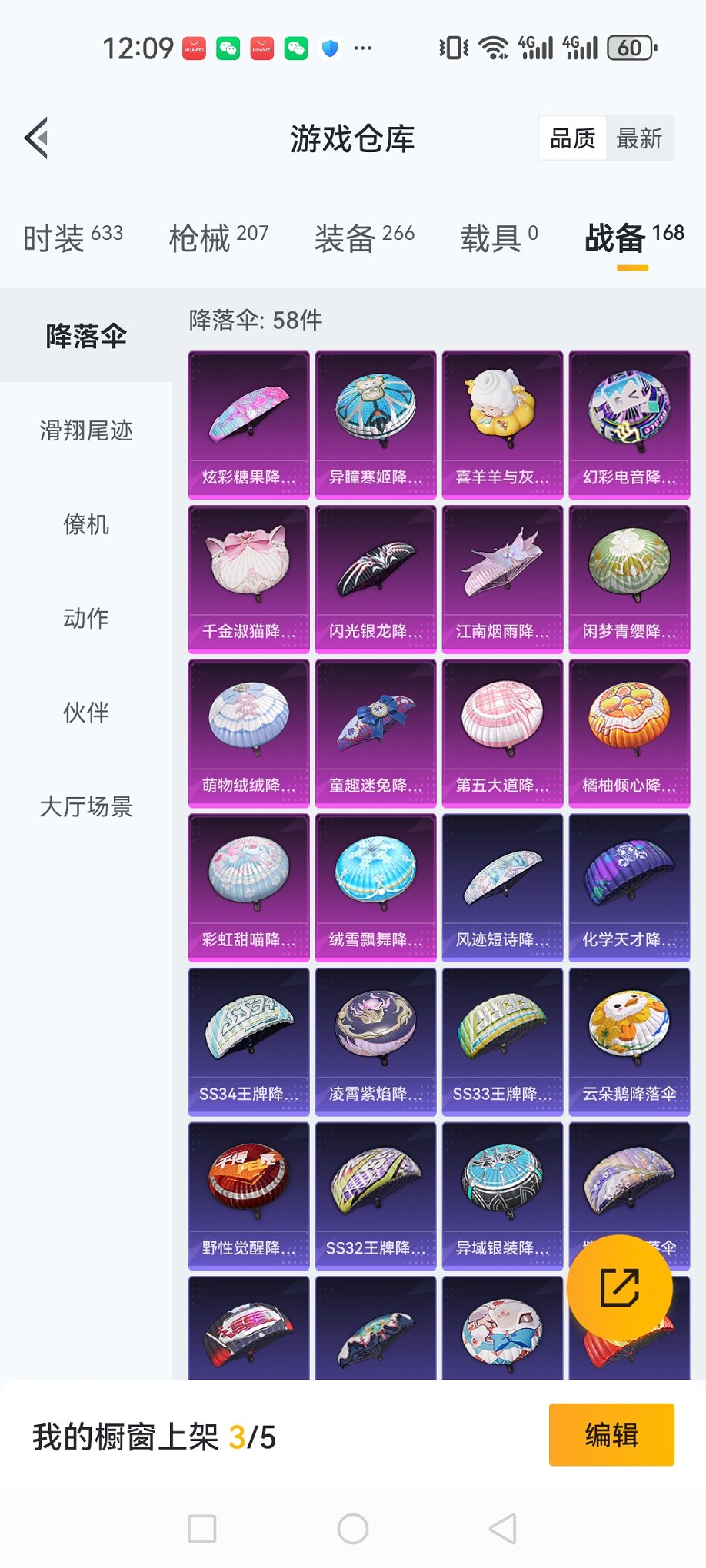Show the 伙伴 category
706x1568 pixels.
coord(86,713)
